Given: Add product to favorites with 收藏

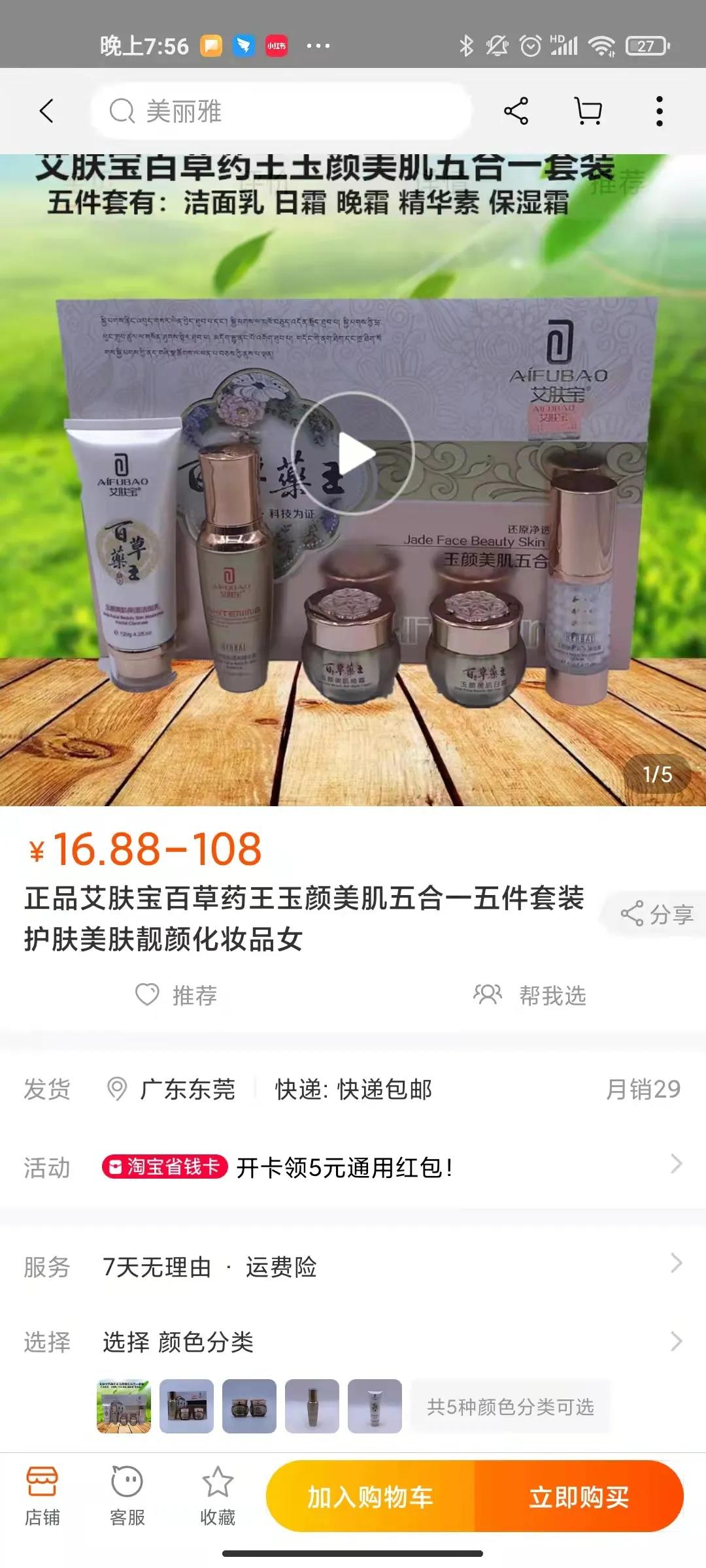Looking at the screenshot, I should pyautogui.click(x=217, y=1495).
